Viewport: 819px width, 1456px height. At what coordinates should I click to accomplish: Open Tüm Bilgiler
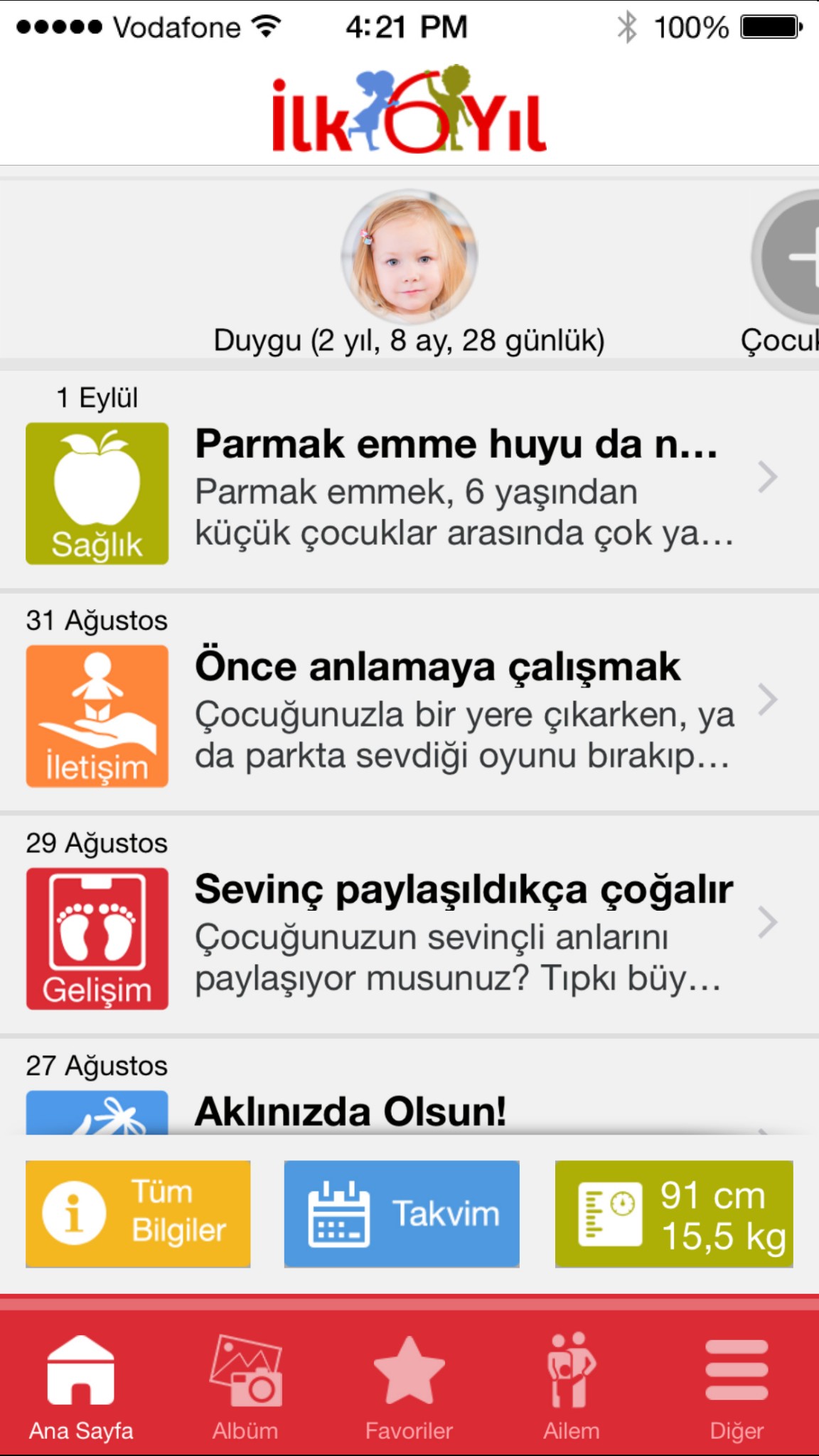[138, 1214]
